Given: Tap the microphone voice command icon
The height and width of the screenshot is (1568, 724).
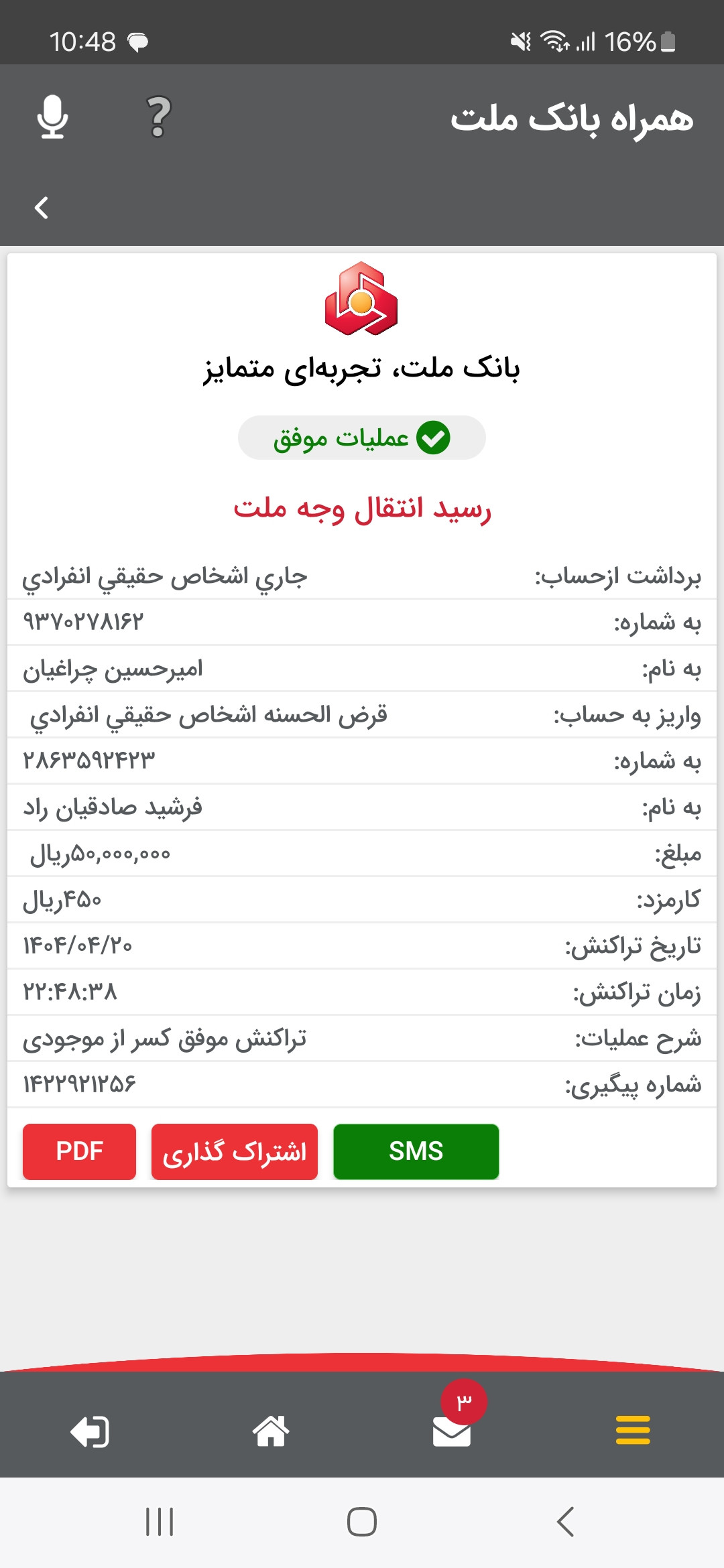Looking at the screenshot, I should click(x=52, y=117).
